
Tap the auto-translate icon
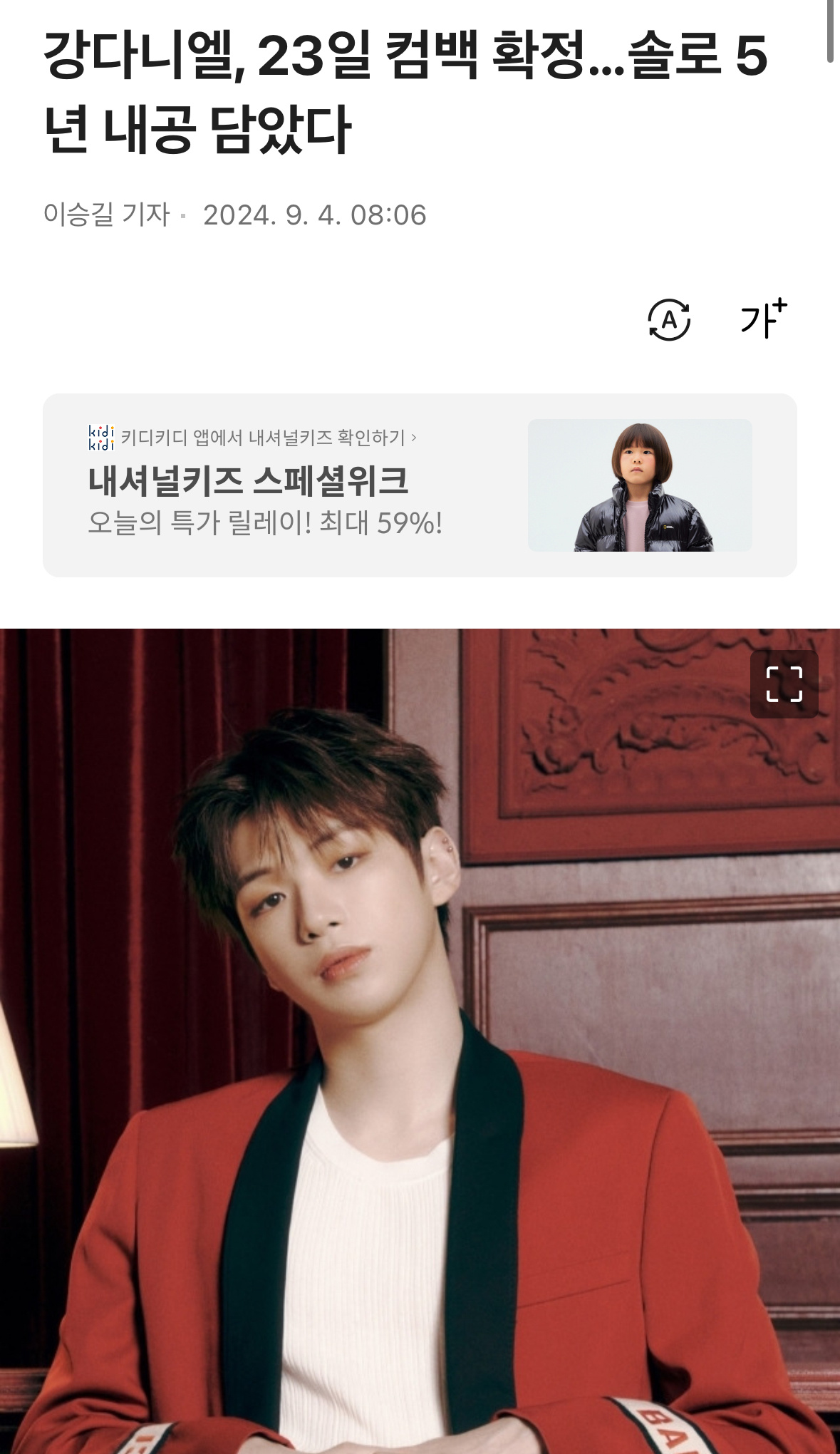(668, 320)
